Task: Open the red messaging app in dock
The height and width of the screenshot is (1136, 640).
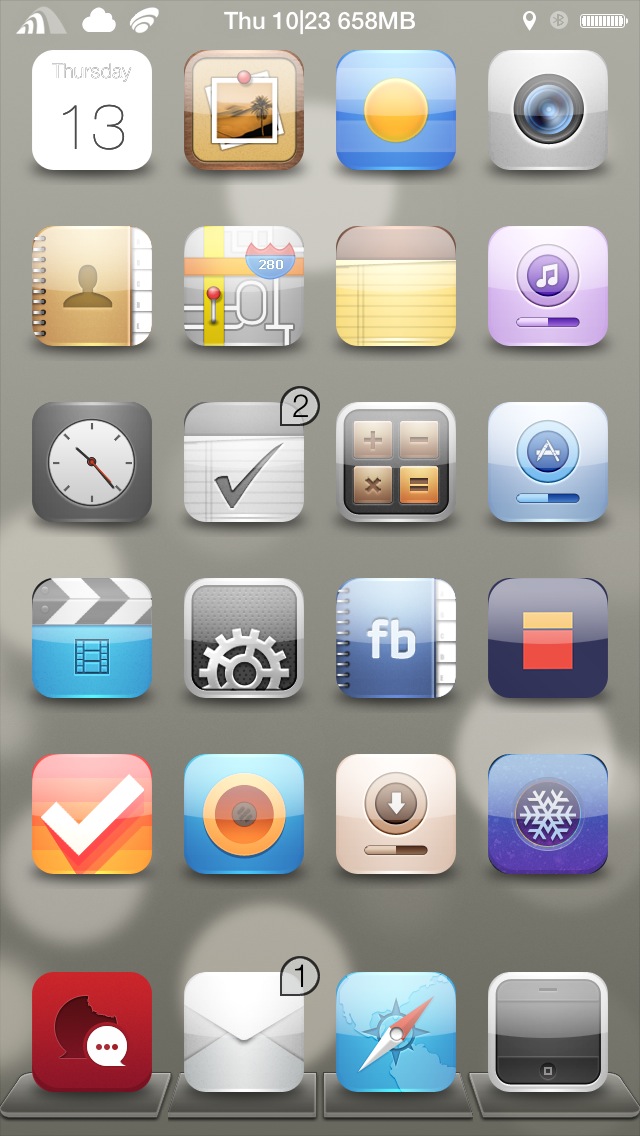Action: 92,1032
